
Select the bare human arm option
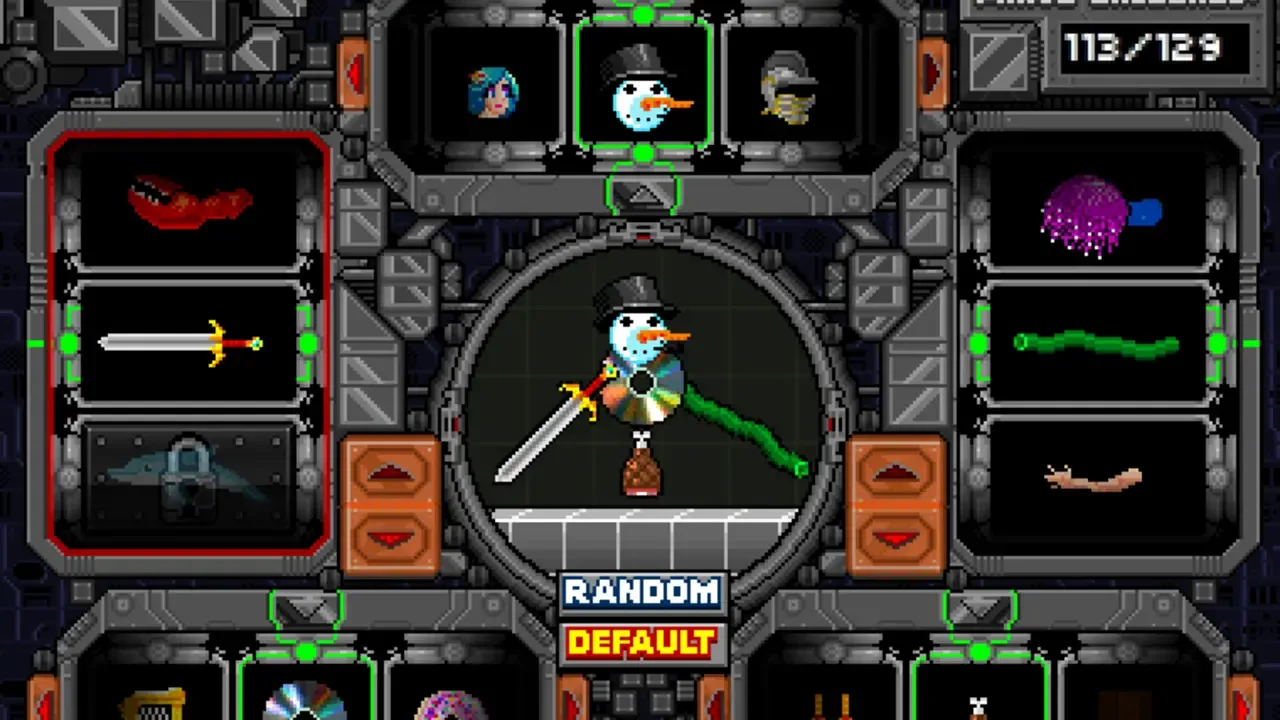click(1097, 480)
